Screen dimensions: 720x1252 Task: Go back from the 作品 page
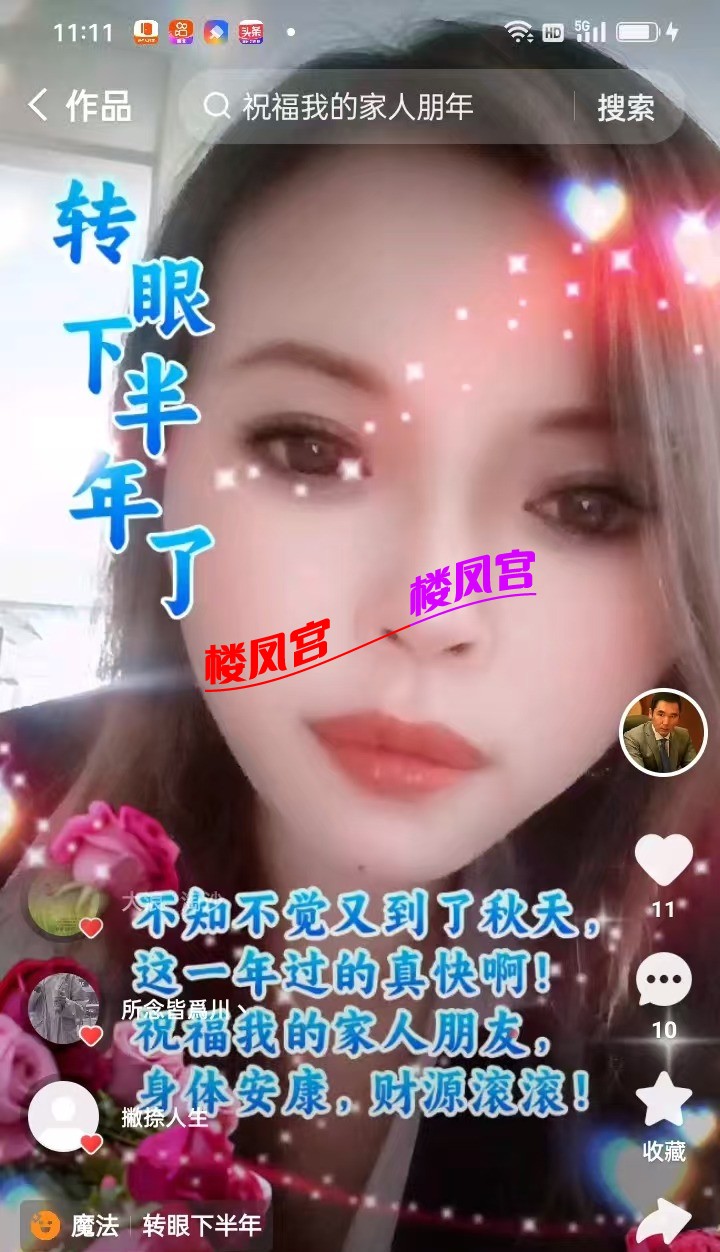tap(38, 106)
